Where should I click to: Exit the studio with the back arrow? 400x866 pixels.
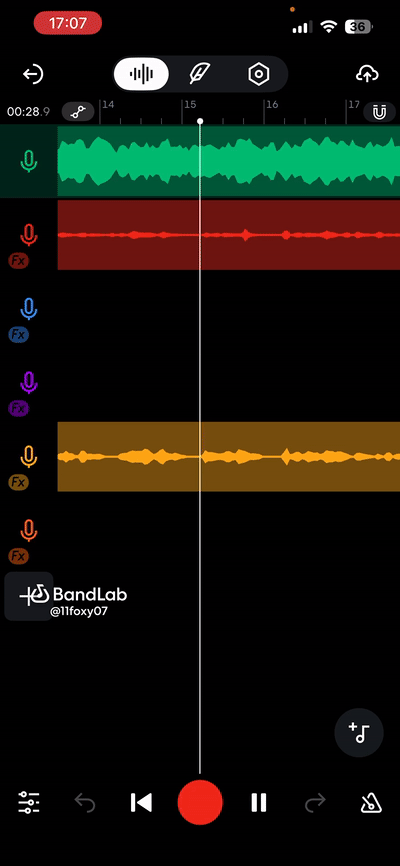(33, 74)
